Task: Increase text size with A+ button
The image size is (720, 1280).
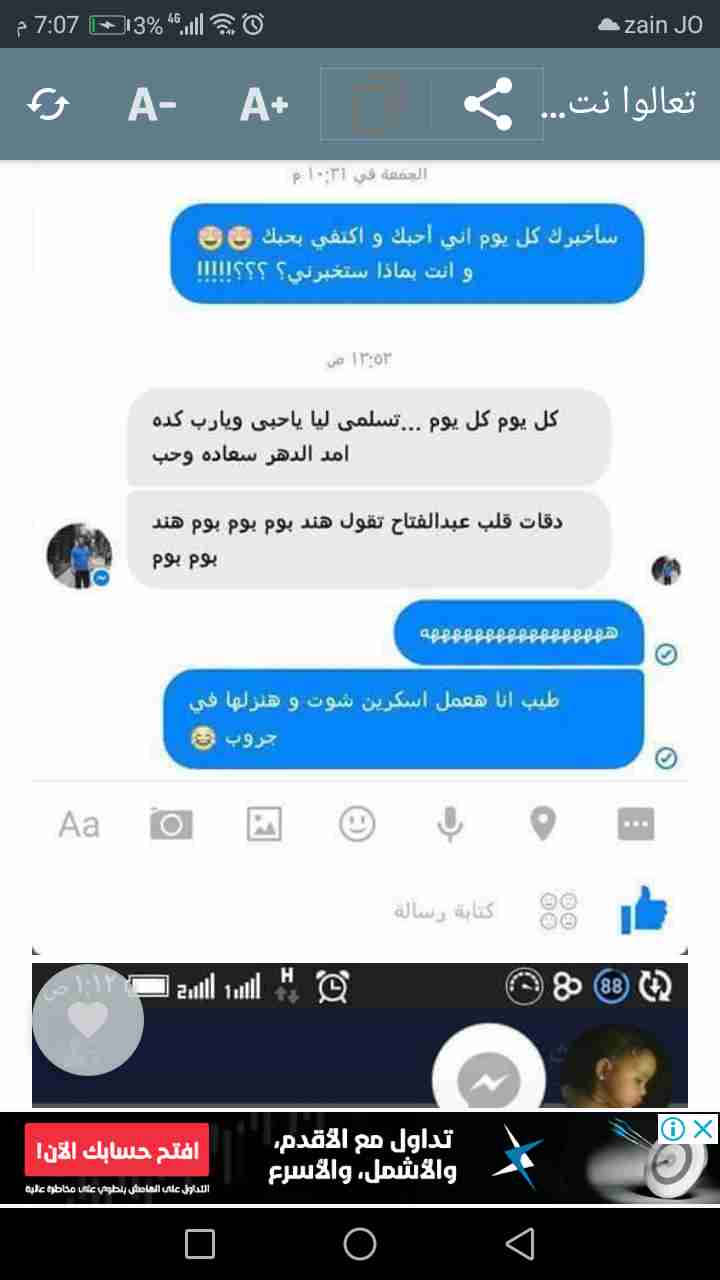Action: (x=264, y=104)
